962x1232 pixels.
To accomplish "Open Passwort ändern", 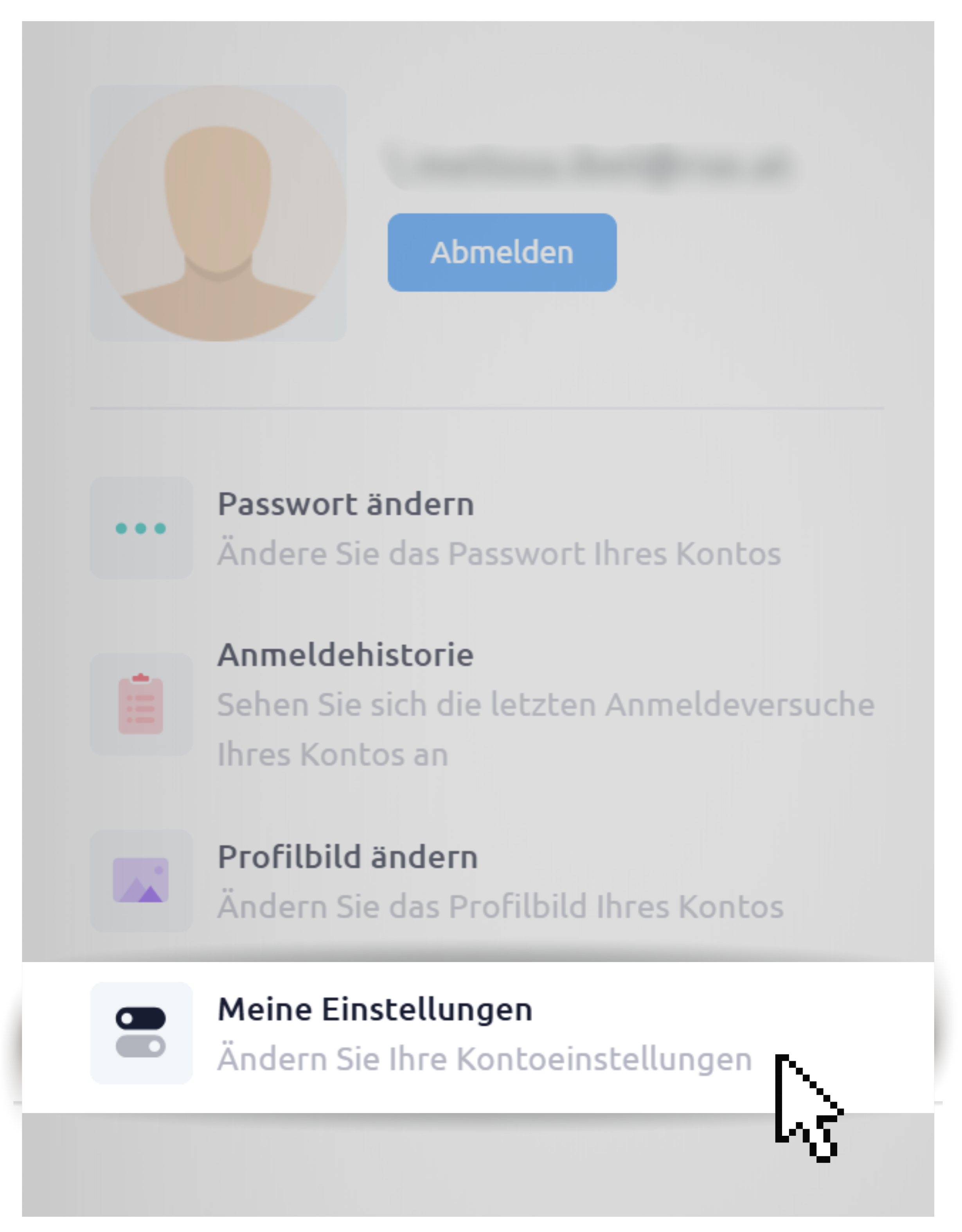I will tap(345, 504).
